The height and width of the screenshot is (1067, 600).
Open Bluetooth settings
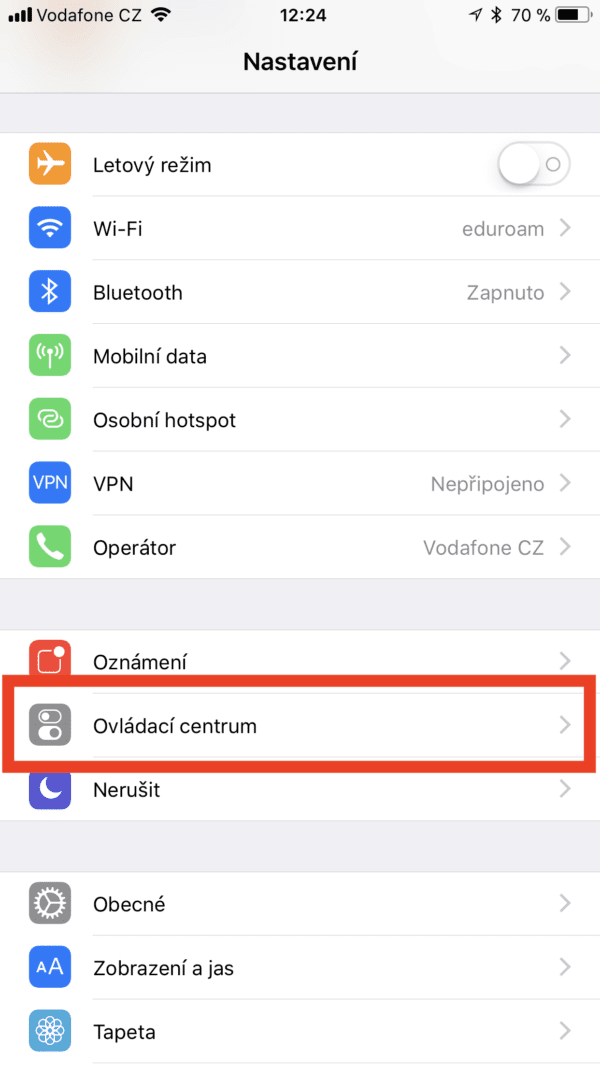(x=300, y=293)
